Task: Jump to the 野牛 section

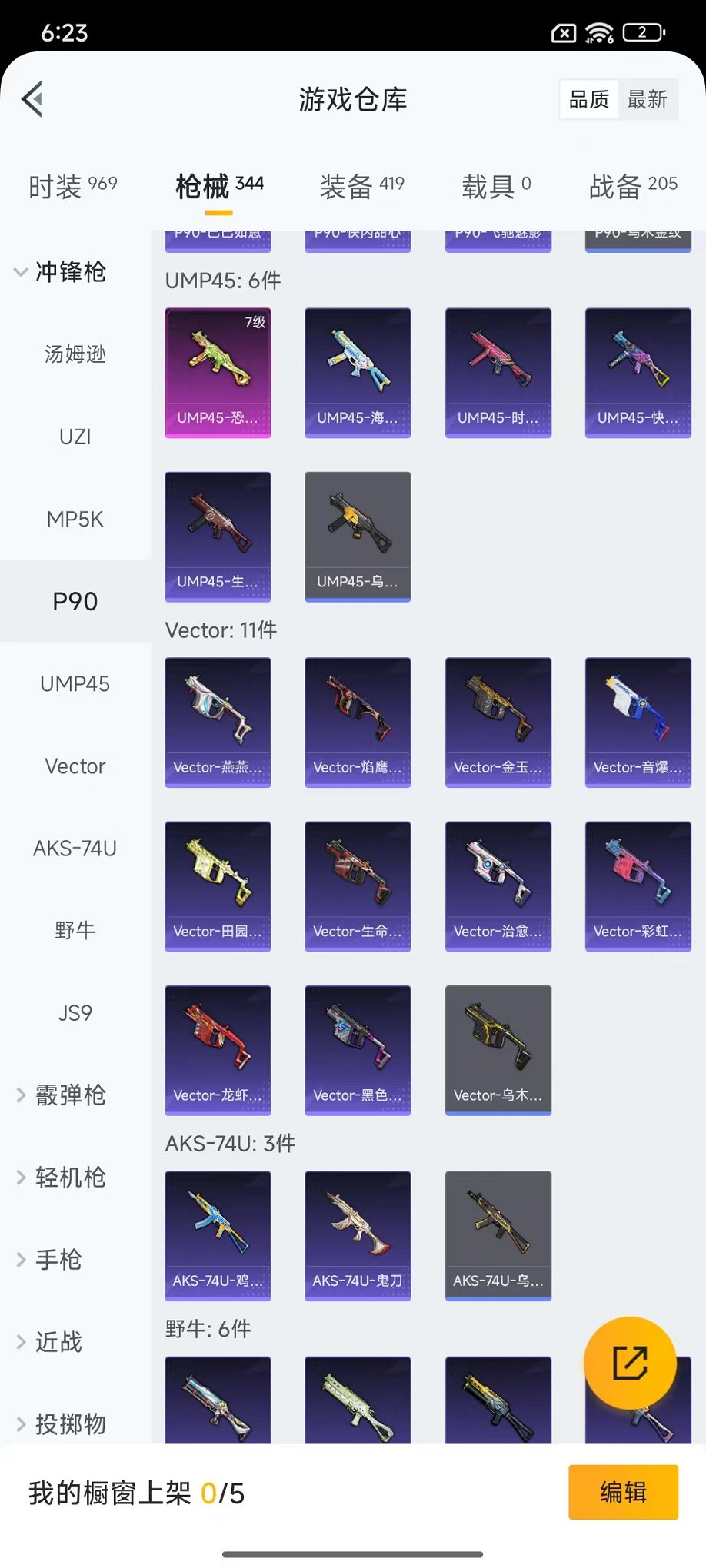Action: [75, 930]
